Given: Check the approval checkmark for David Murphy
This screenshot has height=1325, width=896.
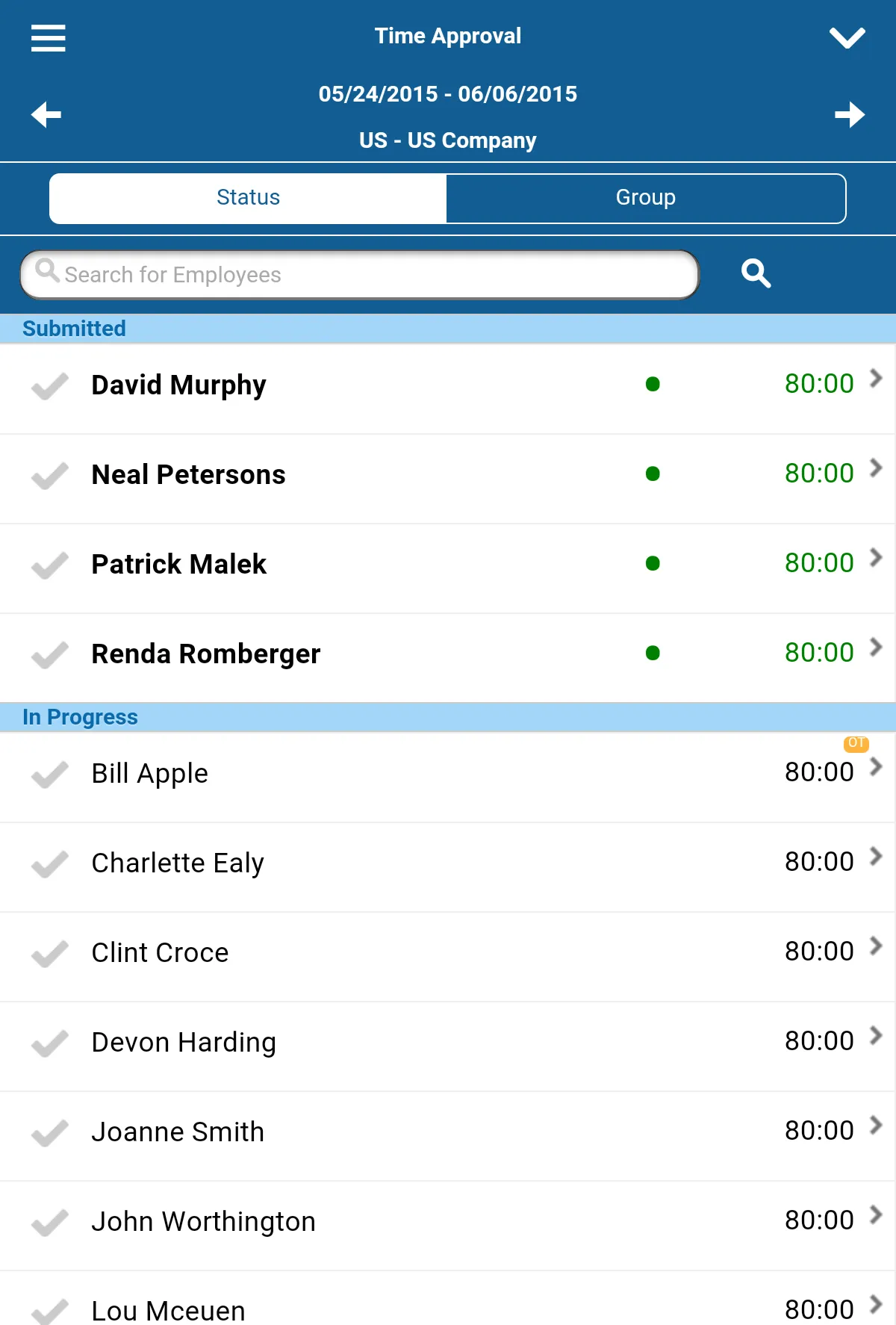Looking at the screenshot, I should 49,387.
